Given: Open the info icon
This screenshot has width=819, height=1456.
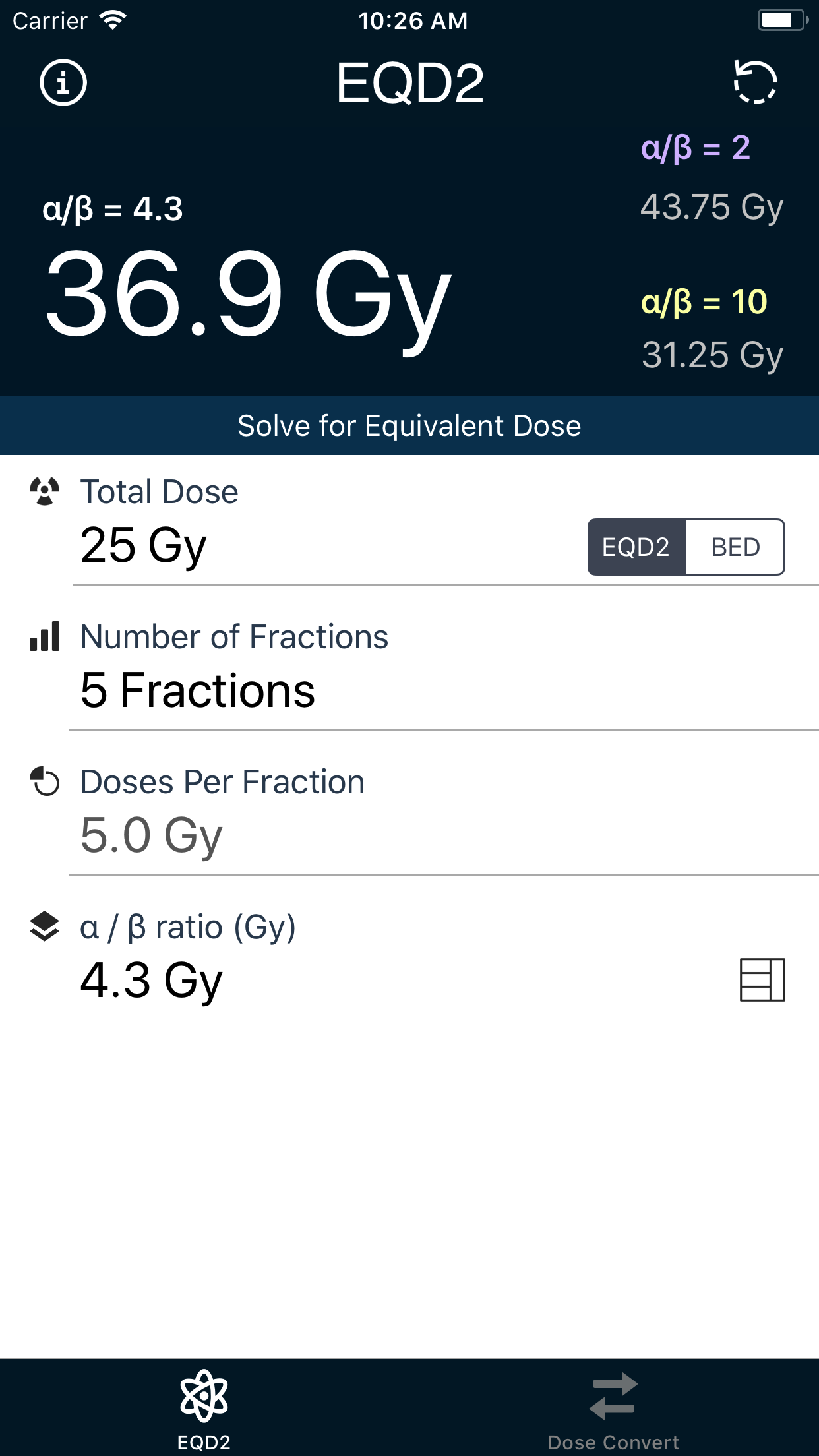Looking at the screenshot, I should tap(63, 83).
